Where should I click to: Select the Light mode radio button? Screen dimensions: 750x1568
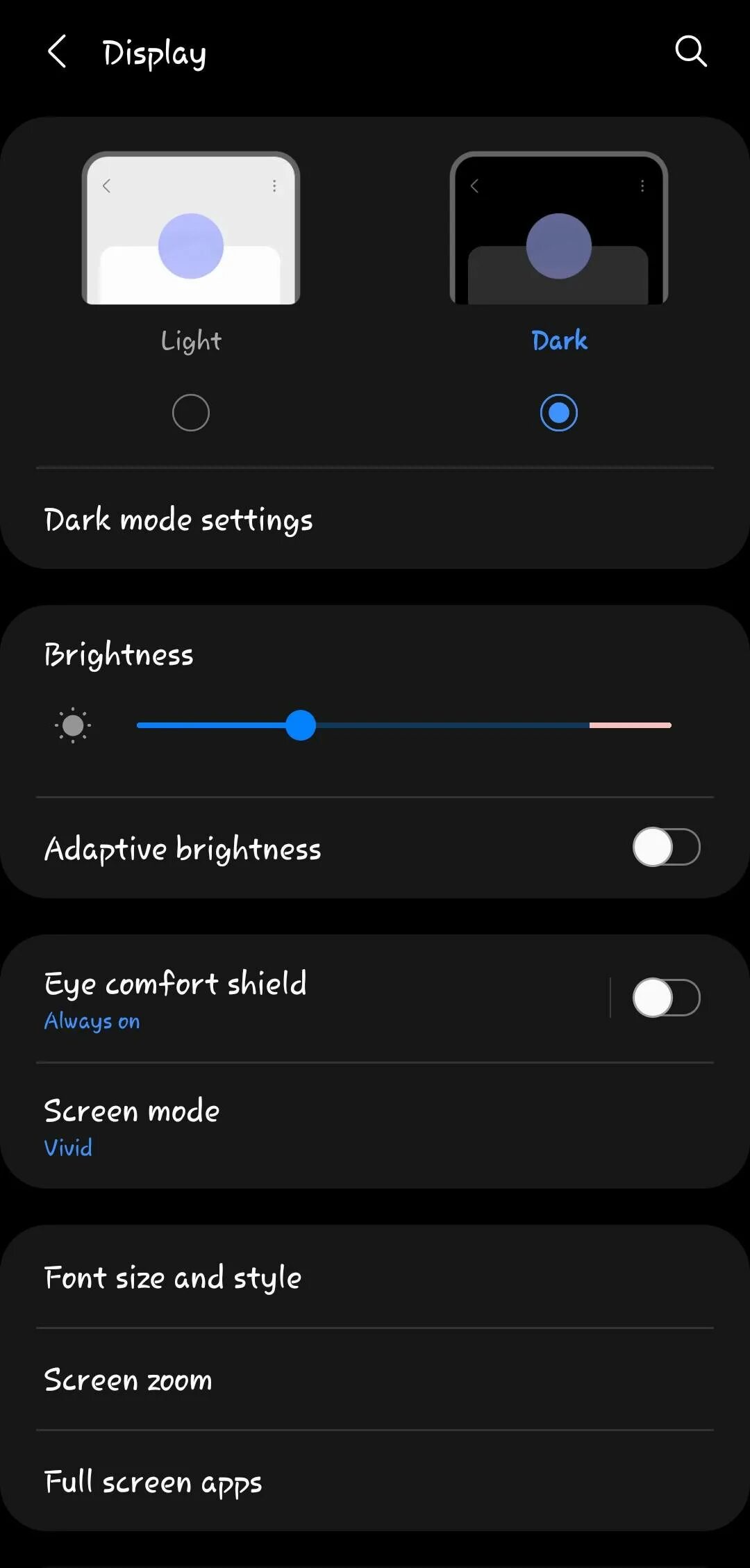[191, 413]
